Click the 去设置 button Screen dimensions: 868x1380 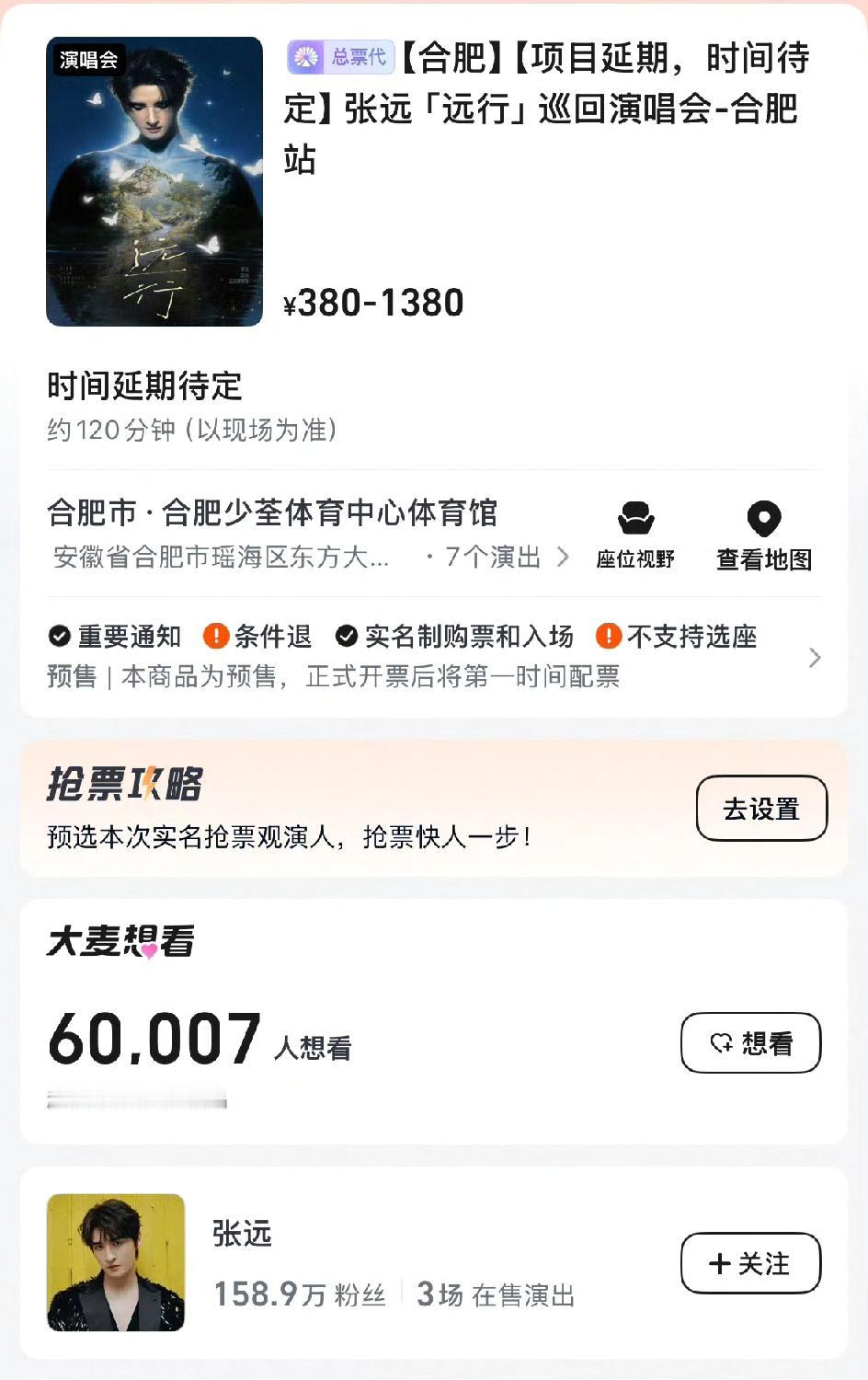[x=760, y=808]
